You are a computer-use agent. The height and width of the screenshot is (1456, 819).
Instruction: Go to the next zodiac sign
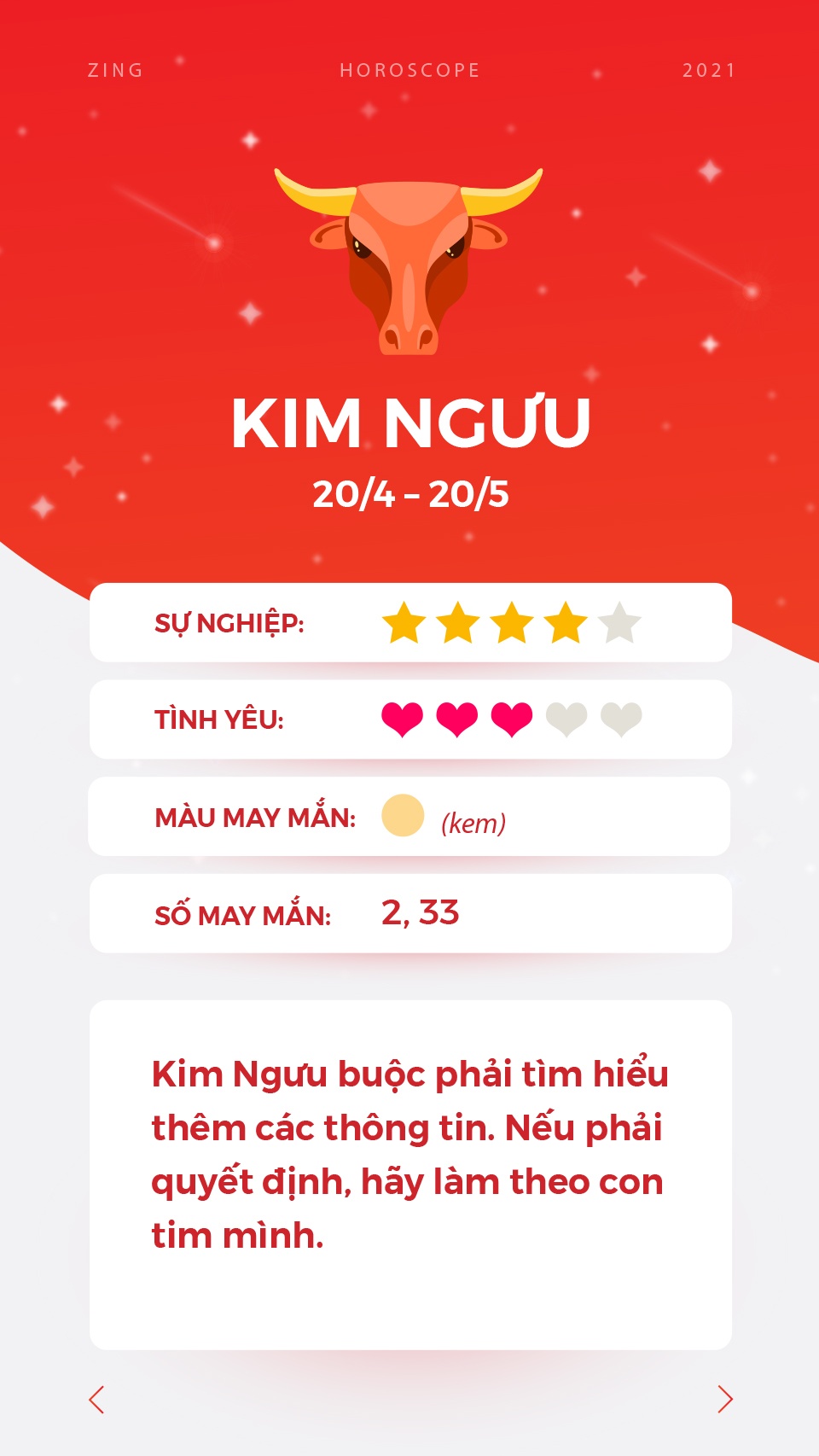tap(724, 1400)
